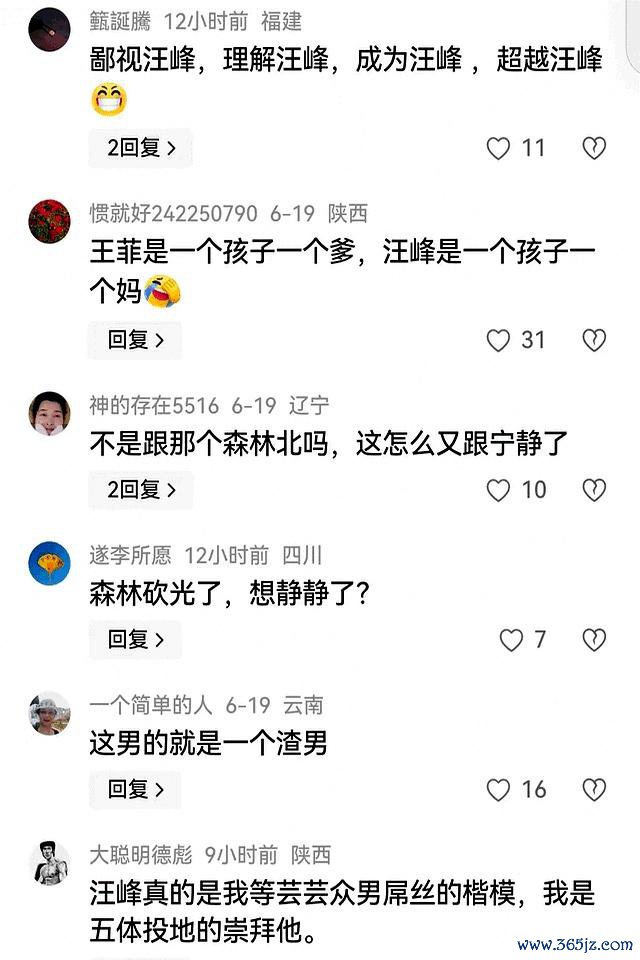The height and width of the screenshot is (960, 640).
Task: Reply to 一个简单的人's comment
Action: click(x=135, y=789)
